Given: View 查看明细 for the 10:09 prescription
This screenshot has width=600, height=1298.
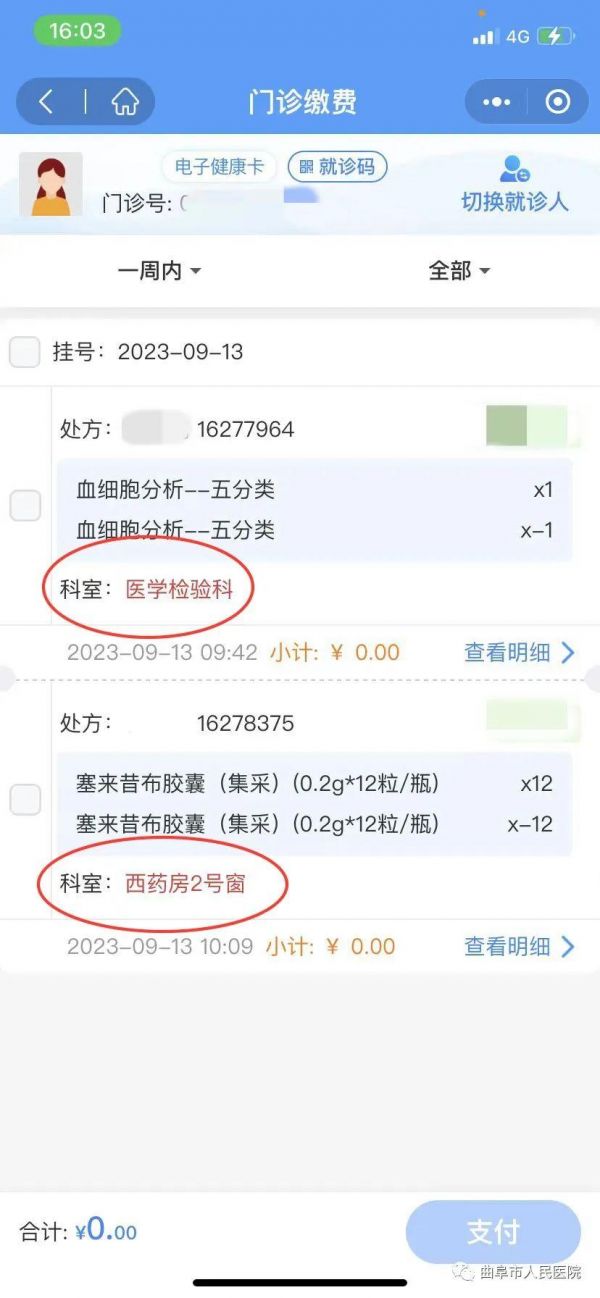Looking at the screenshot, I should (520, 946).
